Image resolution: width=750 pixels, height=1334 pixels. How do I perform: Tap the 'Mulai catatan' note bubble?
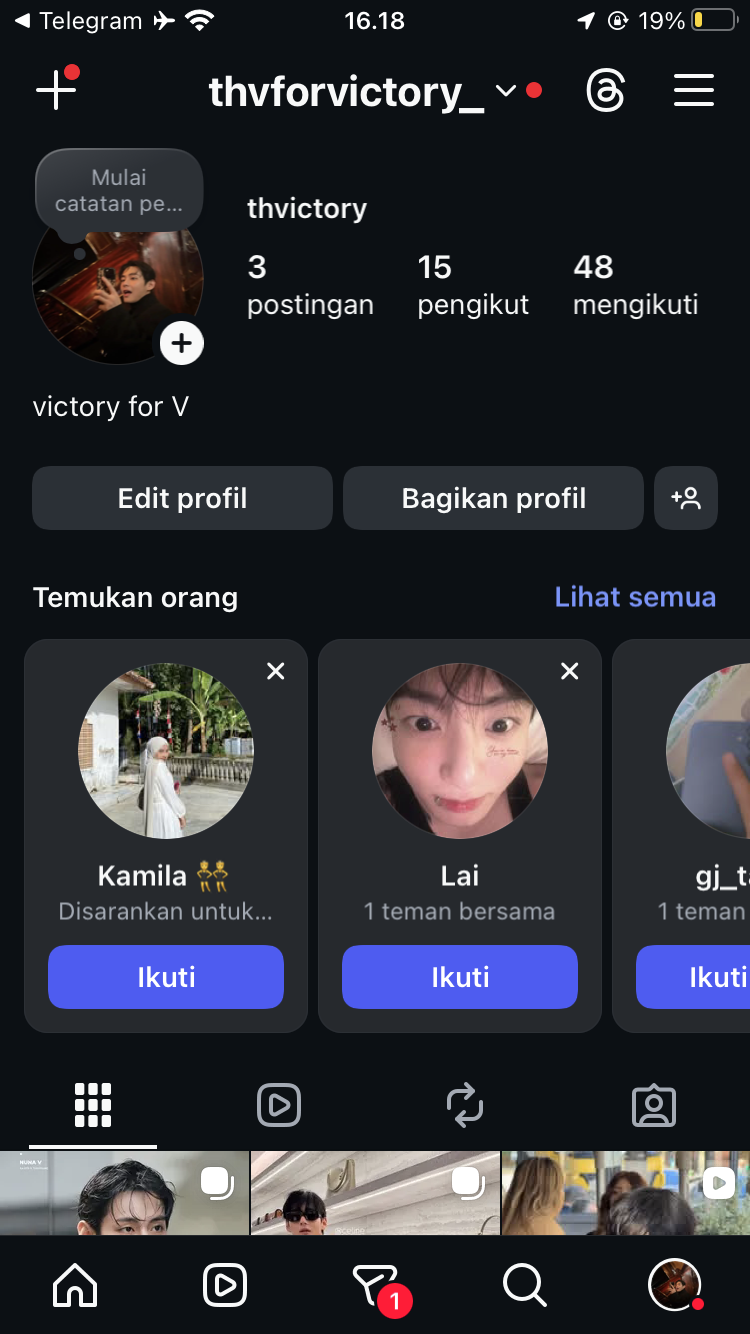[x=119, y=190]
